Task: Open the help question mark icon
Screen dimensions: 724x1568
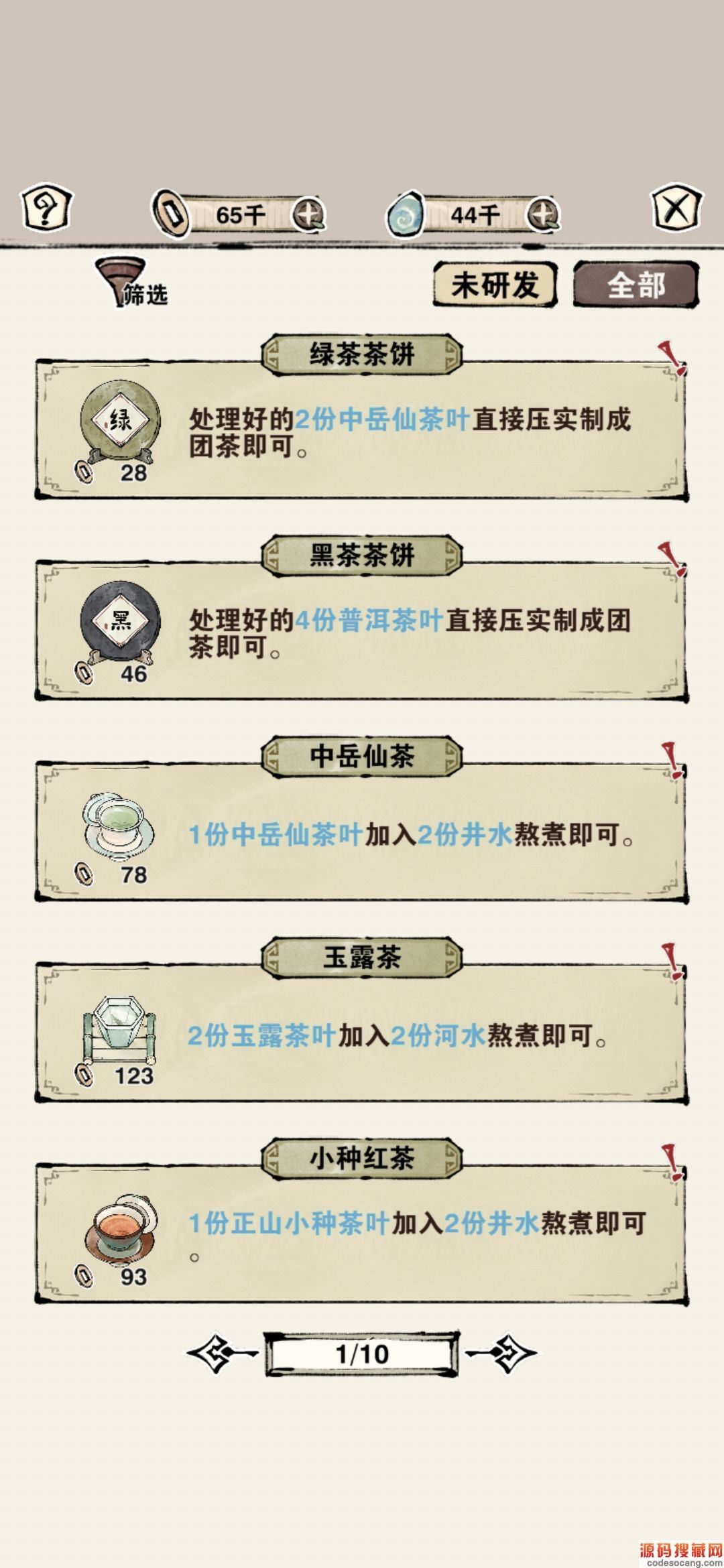Action: (46, 208)
